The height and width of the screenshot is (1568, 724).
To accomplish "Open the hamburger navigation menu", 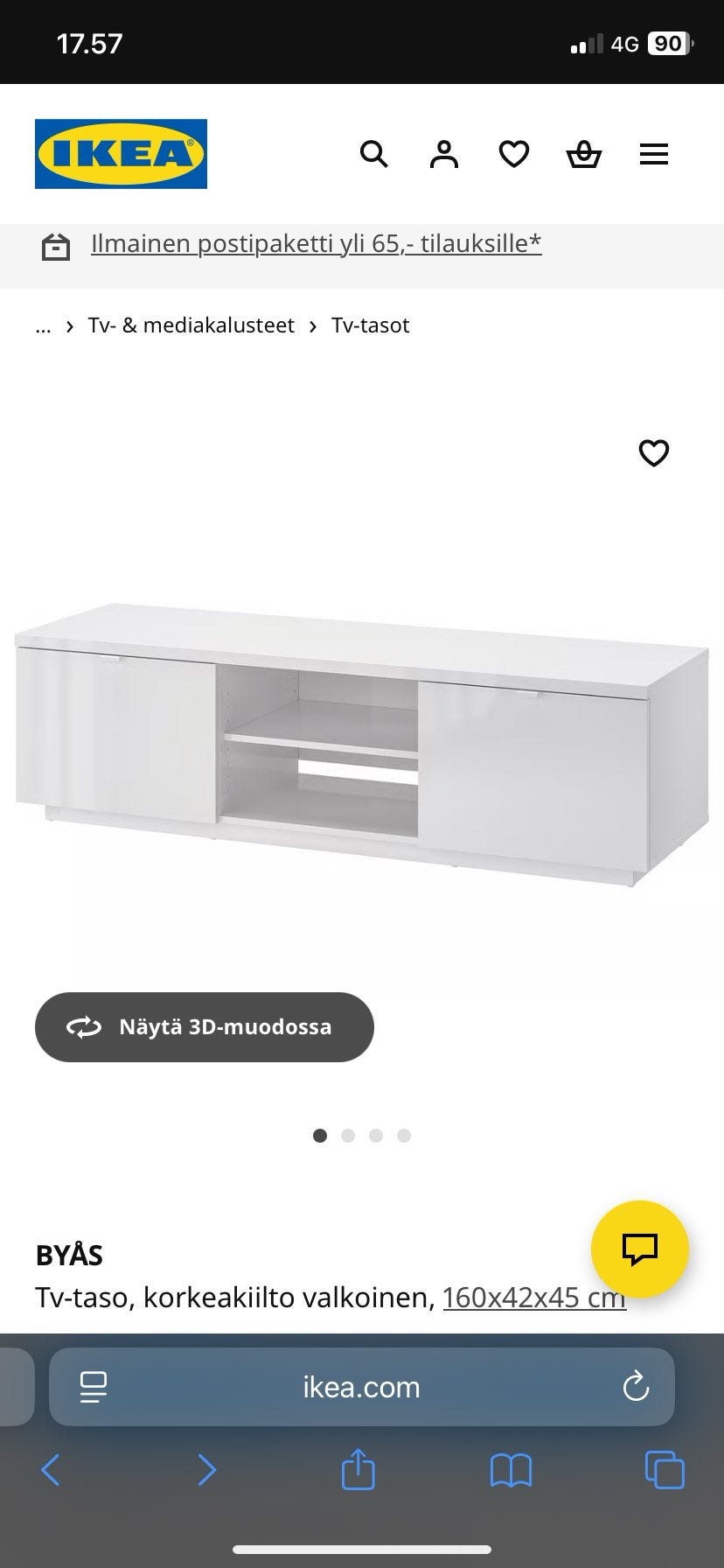I will coord(654,154).
